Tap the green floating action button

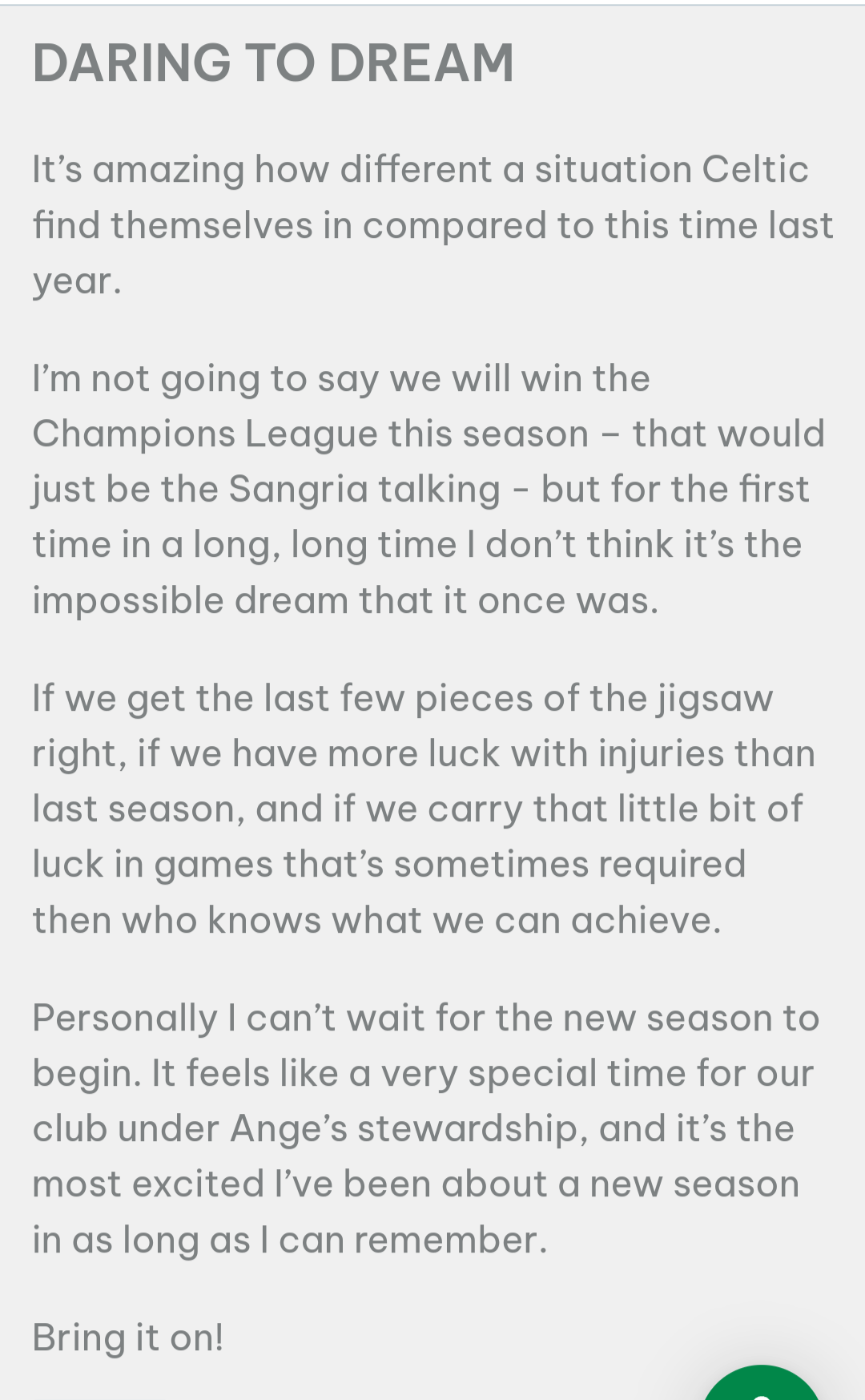coord(762,1385)
